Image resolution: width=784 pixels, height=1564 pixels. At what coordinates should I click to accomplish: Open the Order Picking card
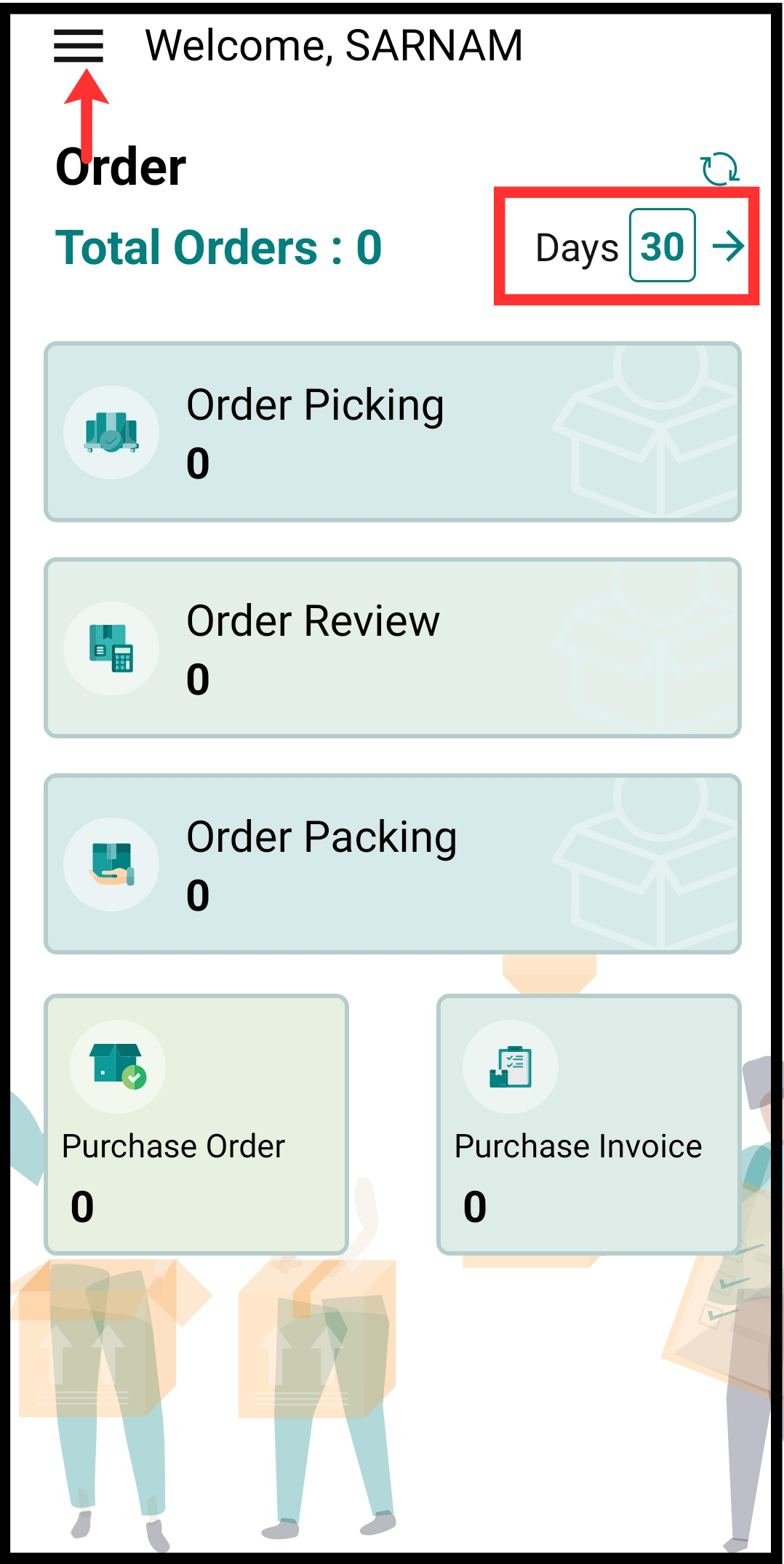click(393, 432)
